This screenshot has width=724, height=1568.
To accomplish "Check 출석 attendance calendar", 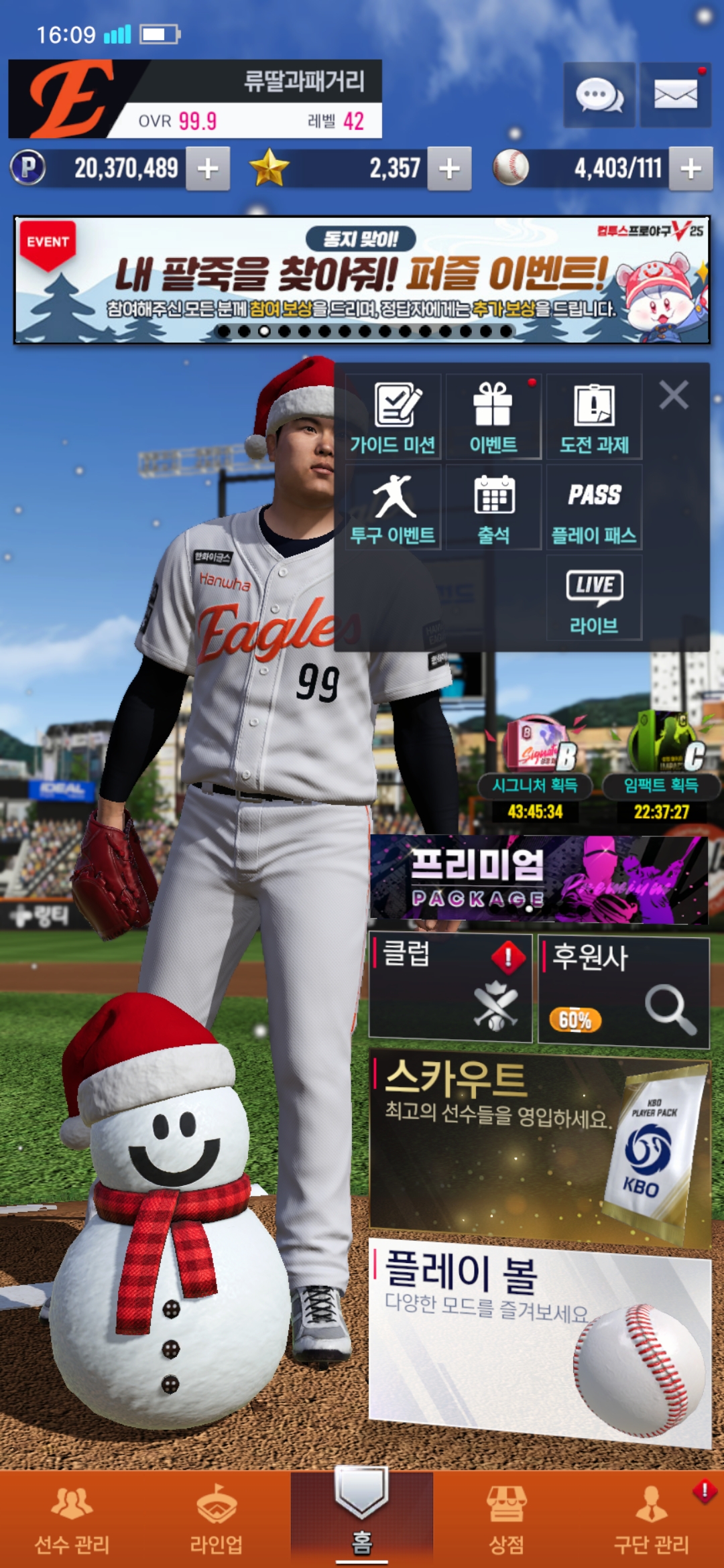I will [x=493, y=508].
